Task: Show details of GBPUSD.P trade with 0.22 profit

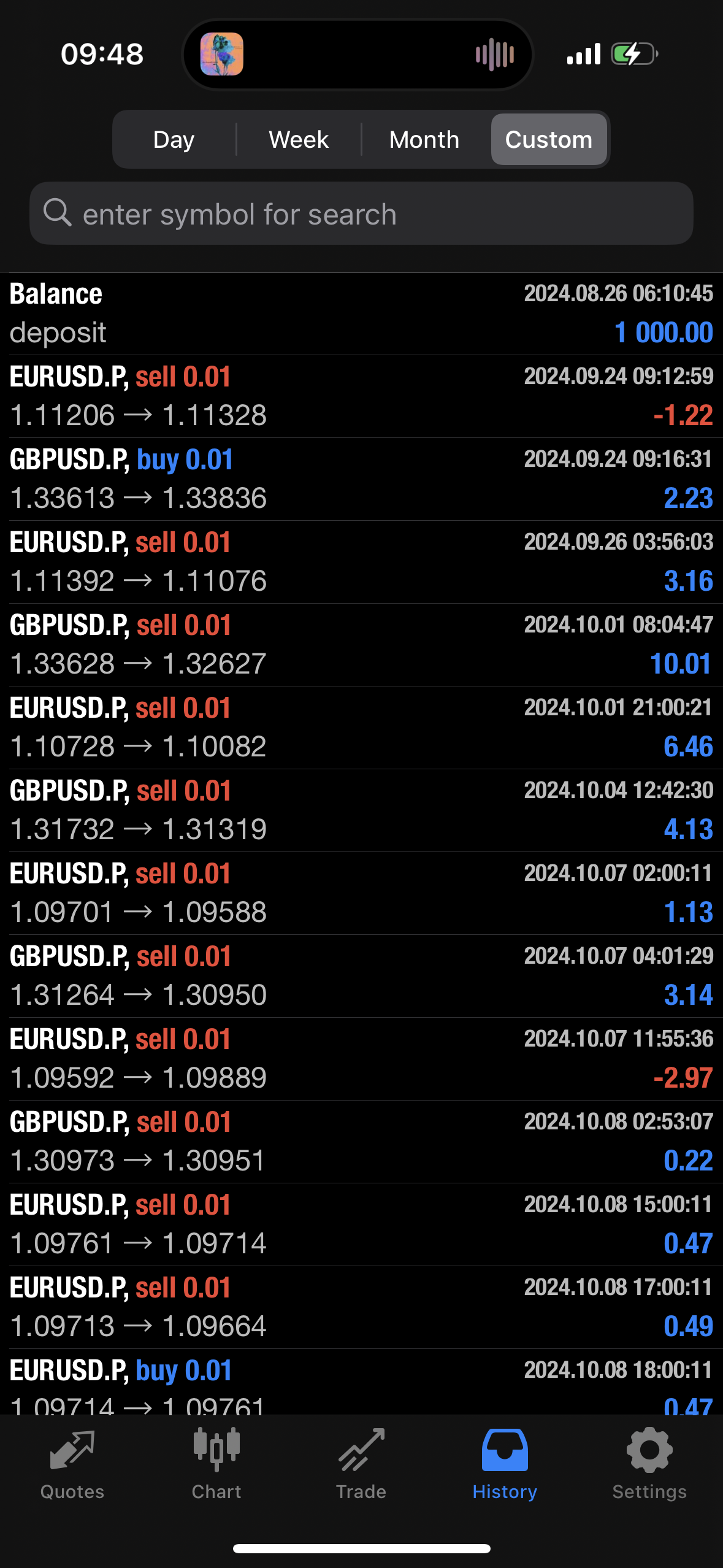Action: coord(361,1142)
